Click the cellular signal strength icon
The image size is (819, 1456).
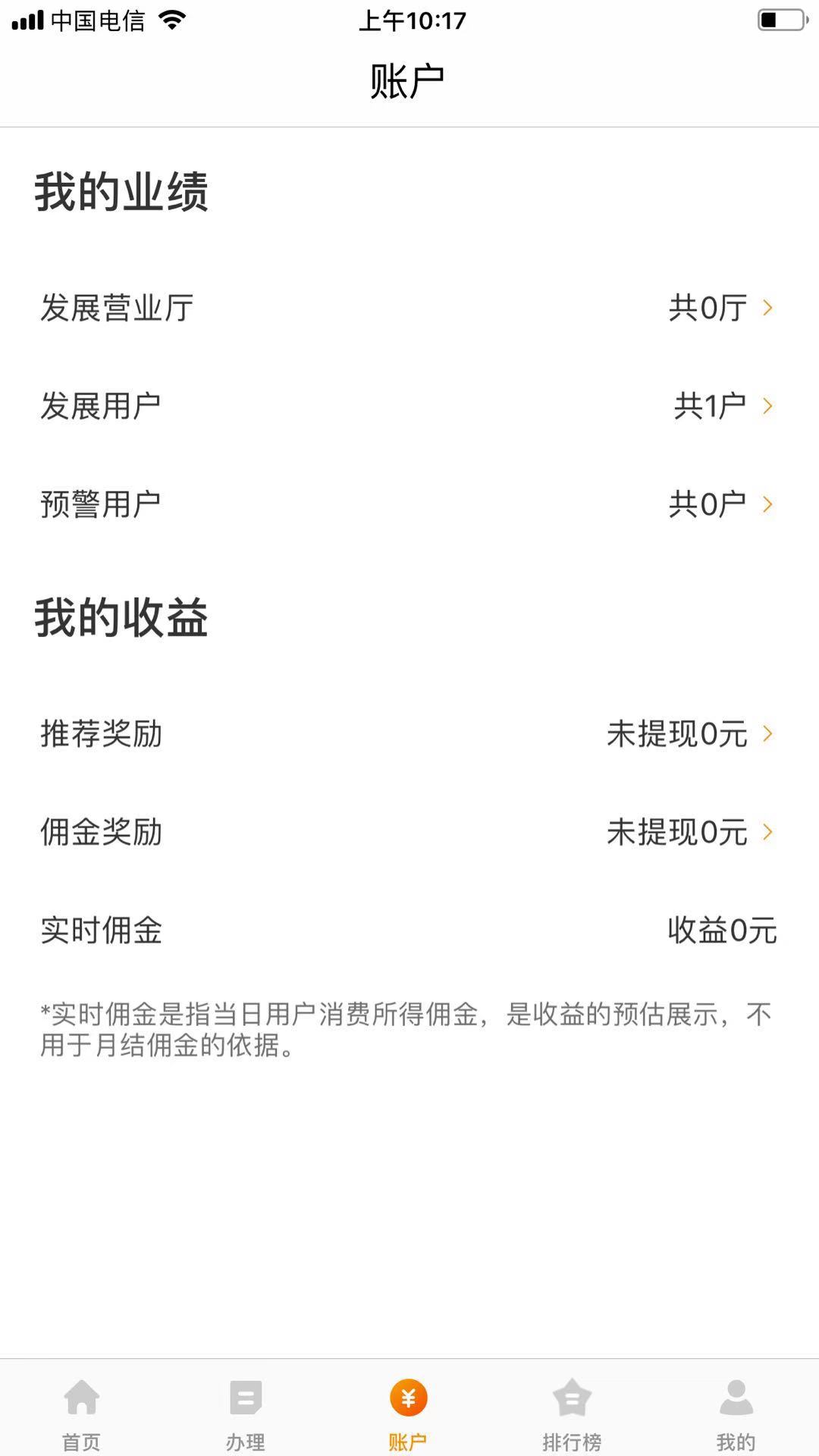pyautogui.click(x=29, y=20)
